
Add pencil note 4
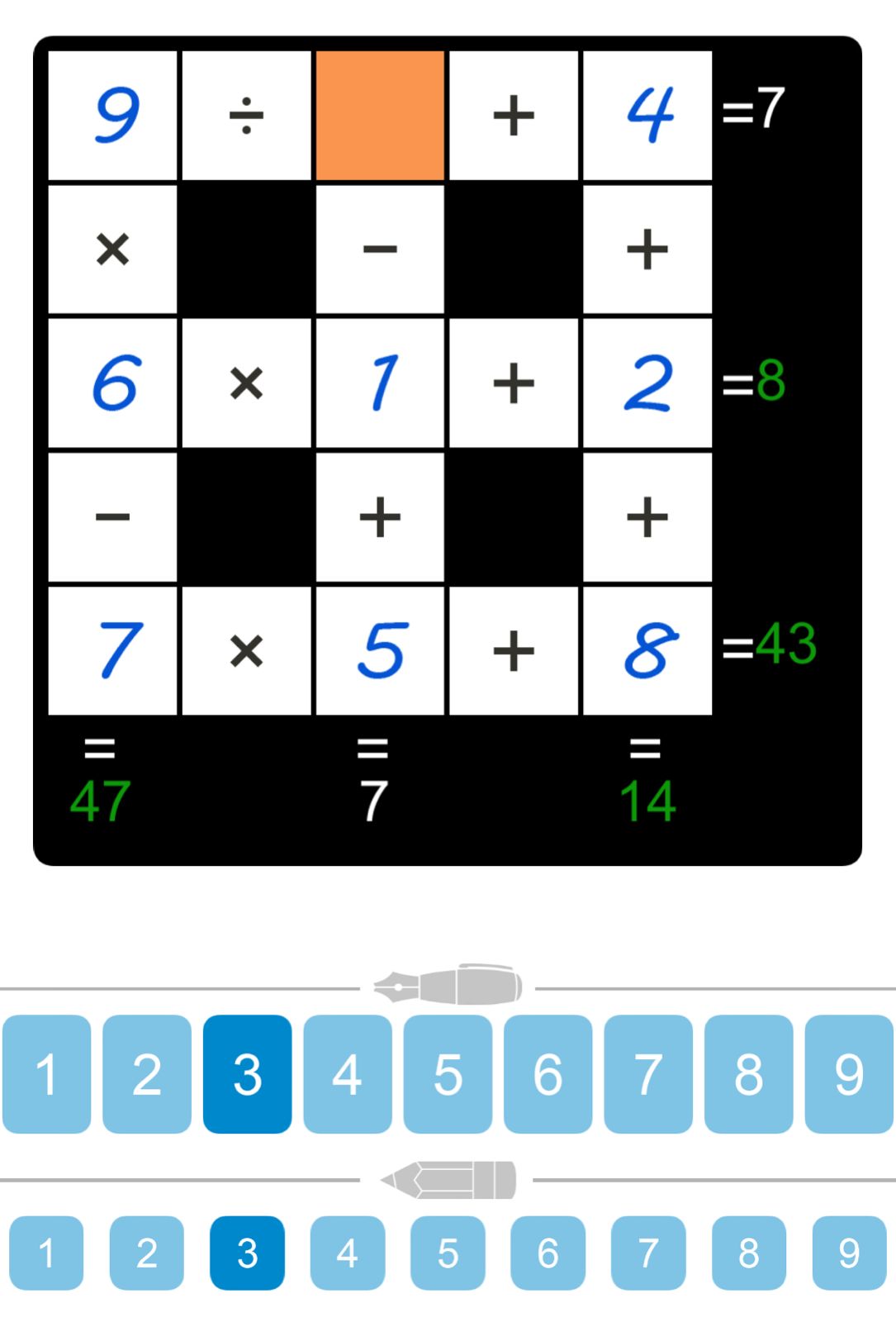347,1253
